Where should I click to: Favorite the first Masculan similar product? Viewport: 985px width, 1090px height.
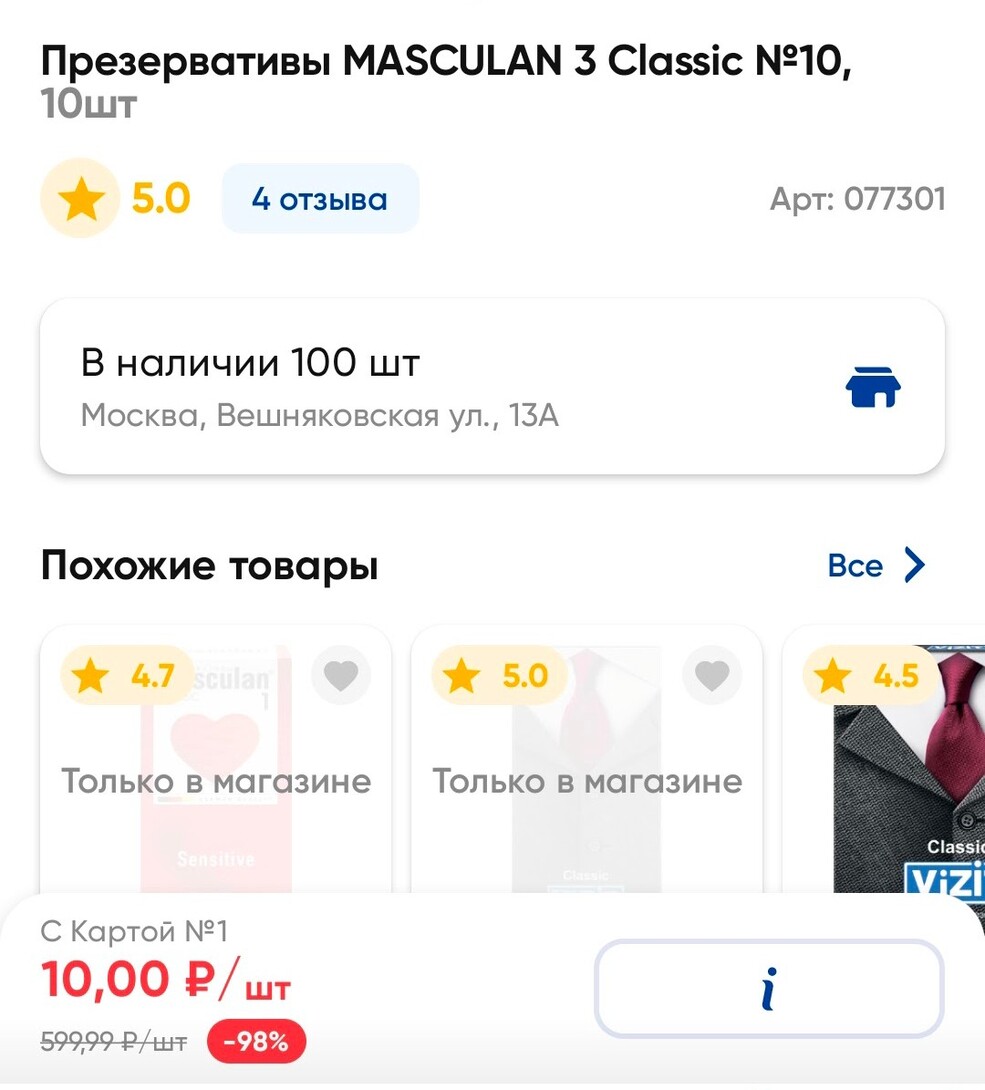coord(341,675)
